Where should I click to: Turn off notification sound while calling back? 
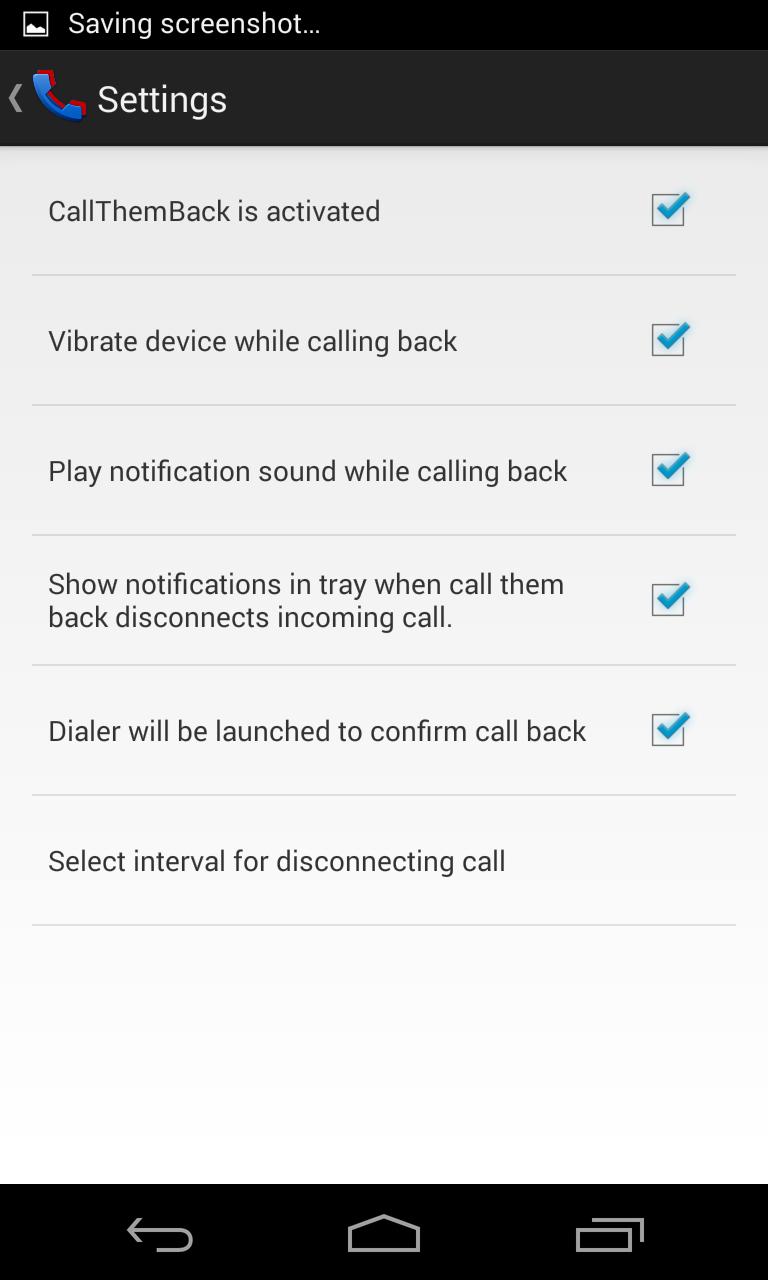pos(668,470)
